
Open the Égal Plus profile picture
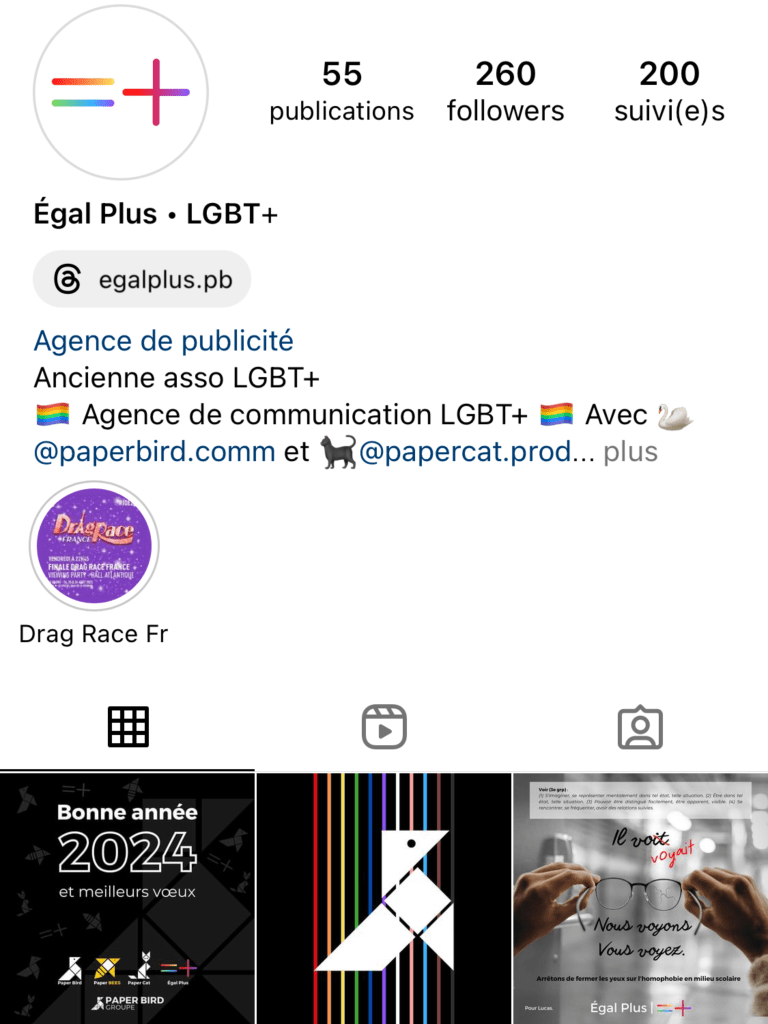[121, 93]
